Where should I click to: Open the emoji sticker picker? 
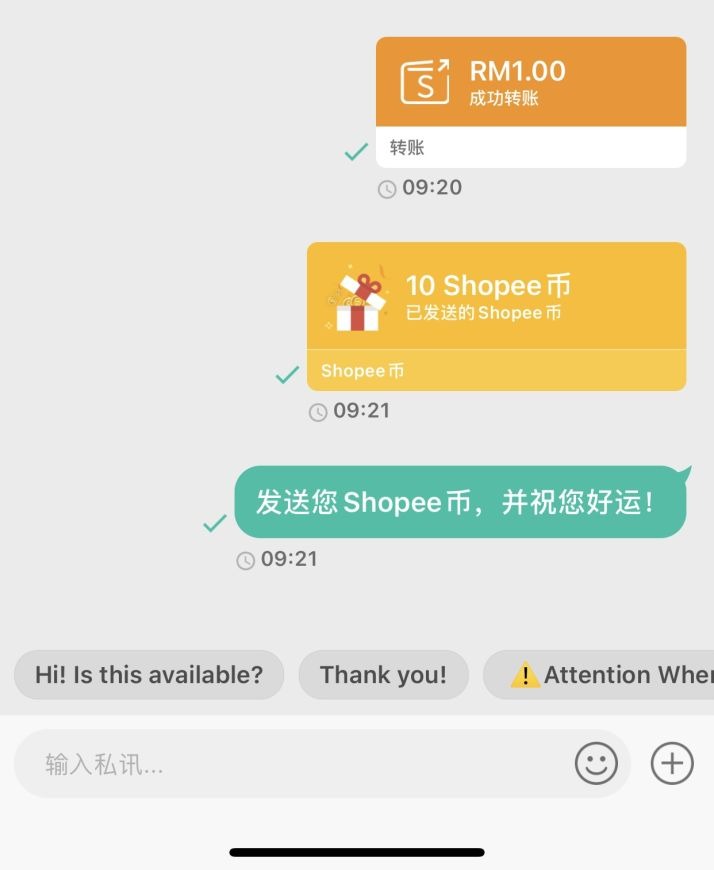point(596,764)
